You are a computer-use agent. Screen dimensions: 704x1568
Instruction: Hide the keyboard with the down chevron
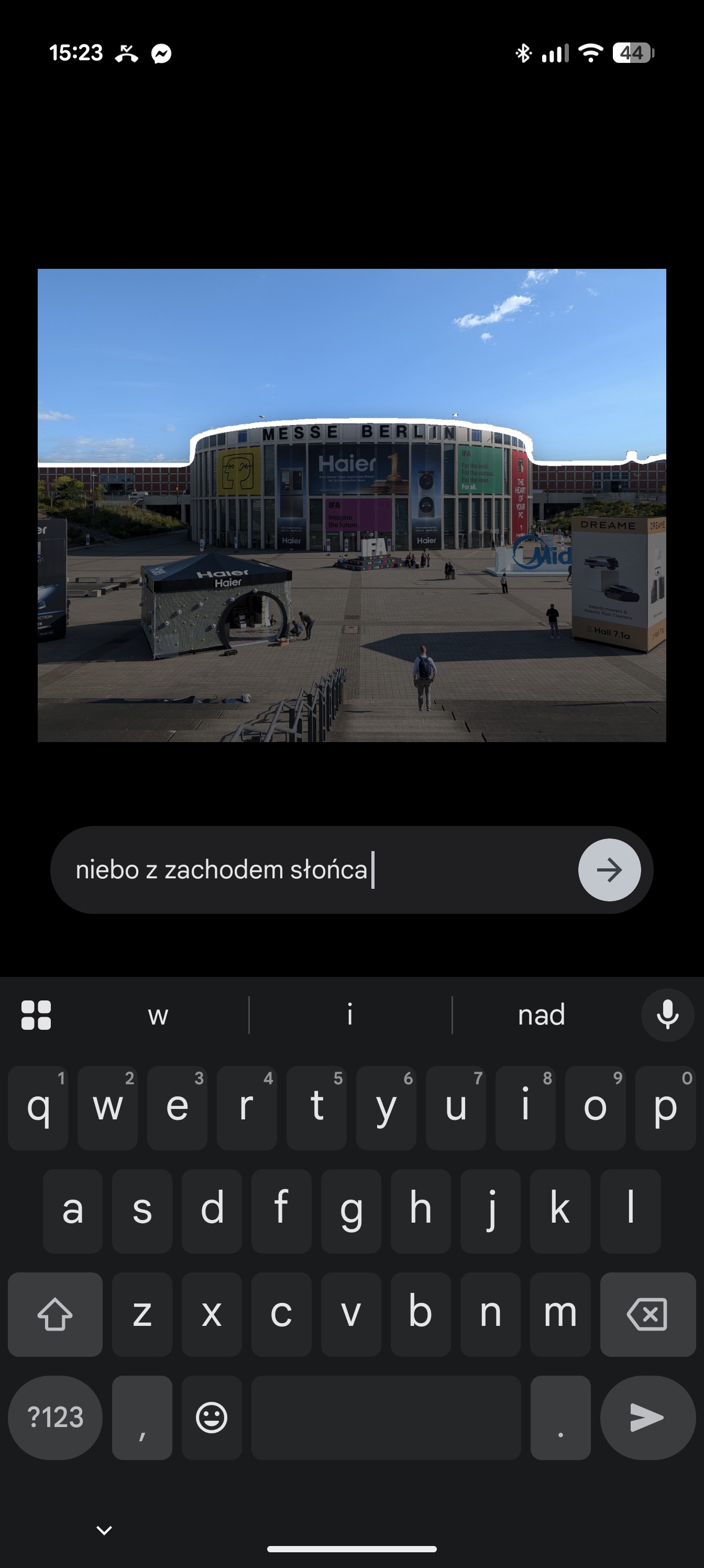tap(104, 1530)
